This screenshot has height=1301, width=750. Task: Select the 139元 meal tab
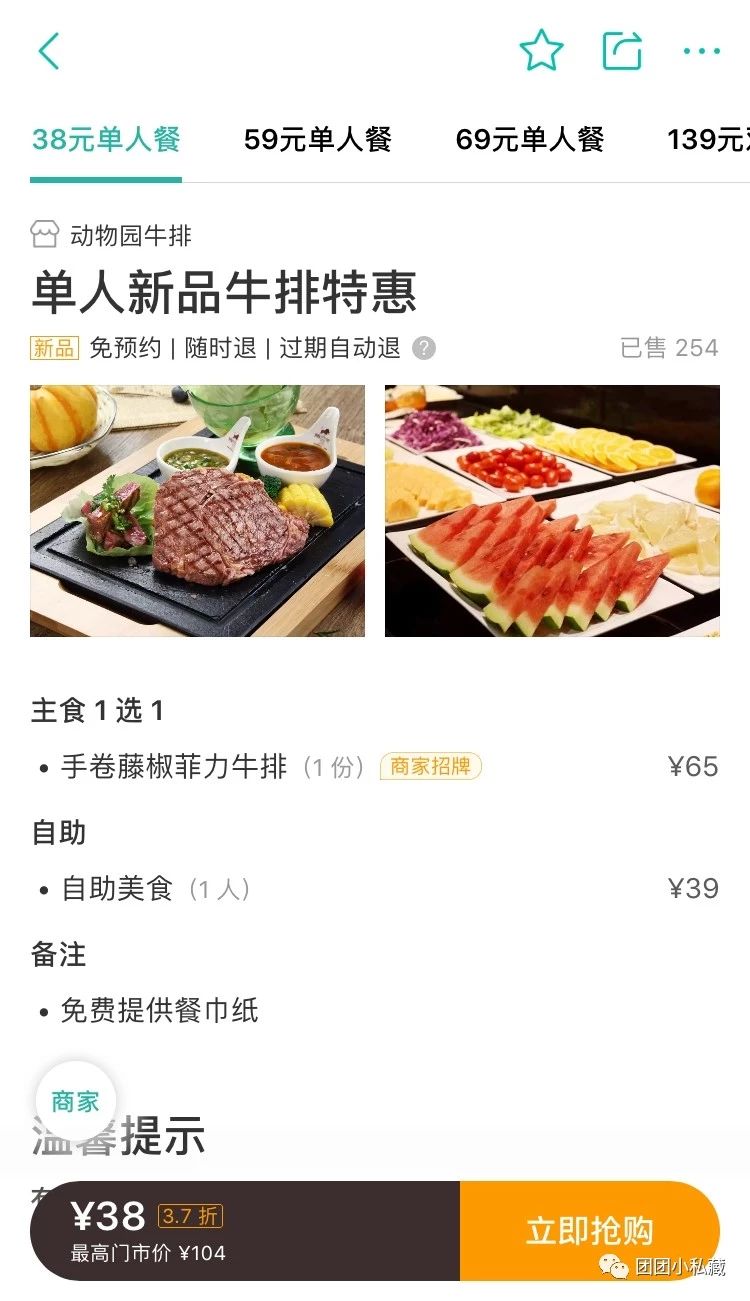[x=715, y=141]
